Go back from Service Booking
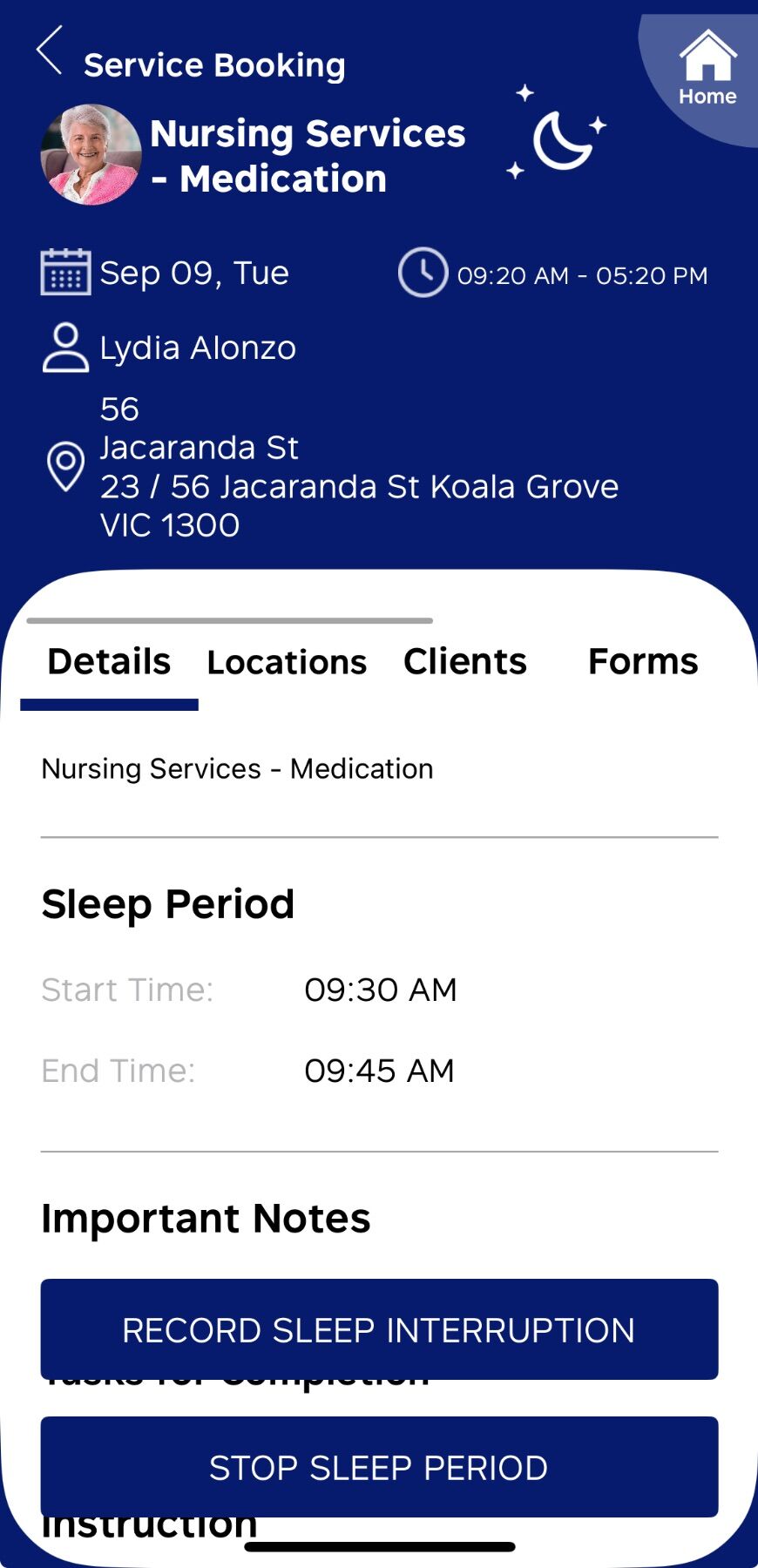The height and width of the screenshot is (1568, 758). 51,52
